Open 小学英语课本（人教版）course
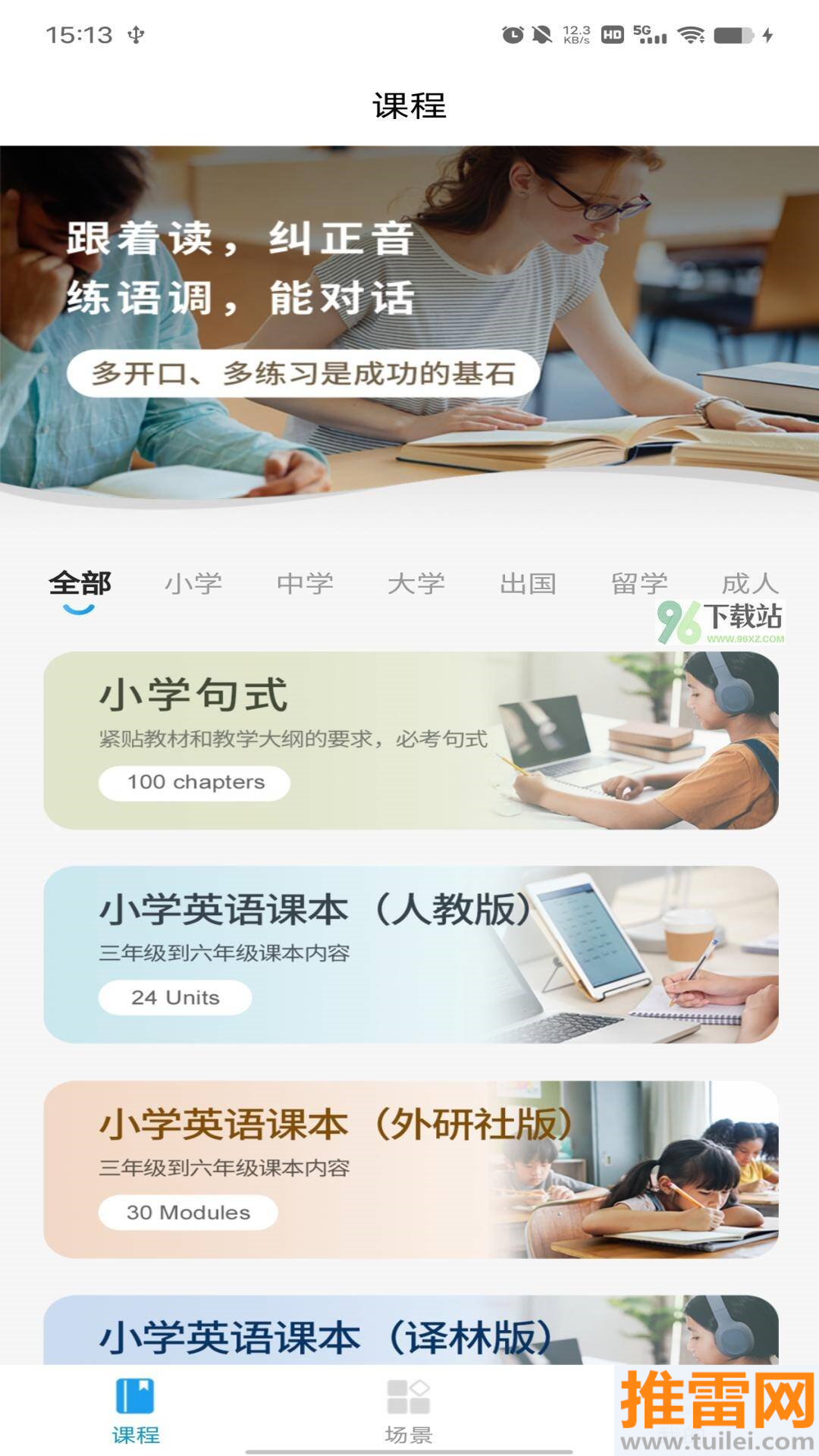Image resolution: width=819 pixels, height=1456 pixels. pyautogui.click(x=410, y=955)
